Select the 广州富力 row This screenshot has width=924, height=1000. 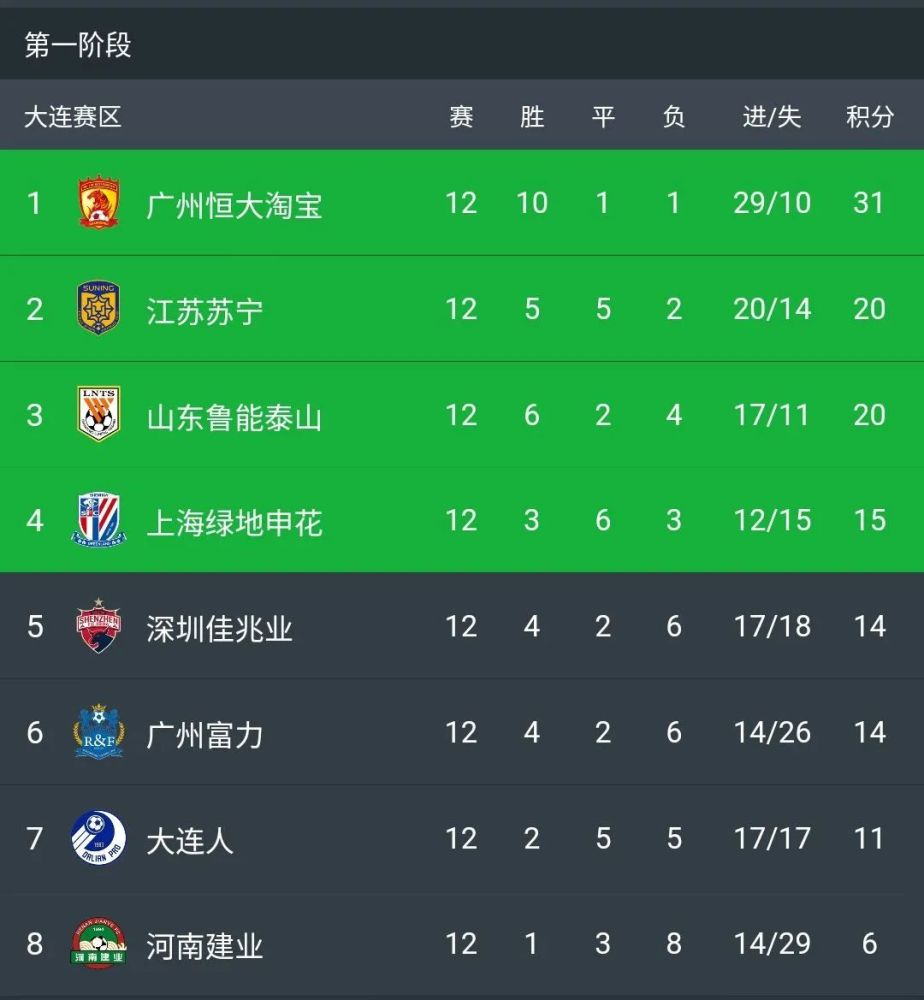click(x=205, y=733)
